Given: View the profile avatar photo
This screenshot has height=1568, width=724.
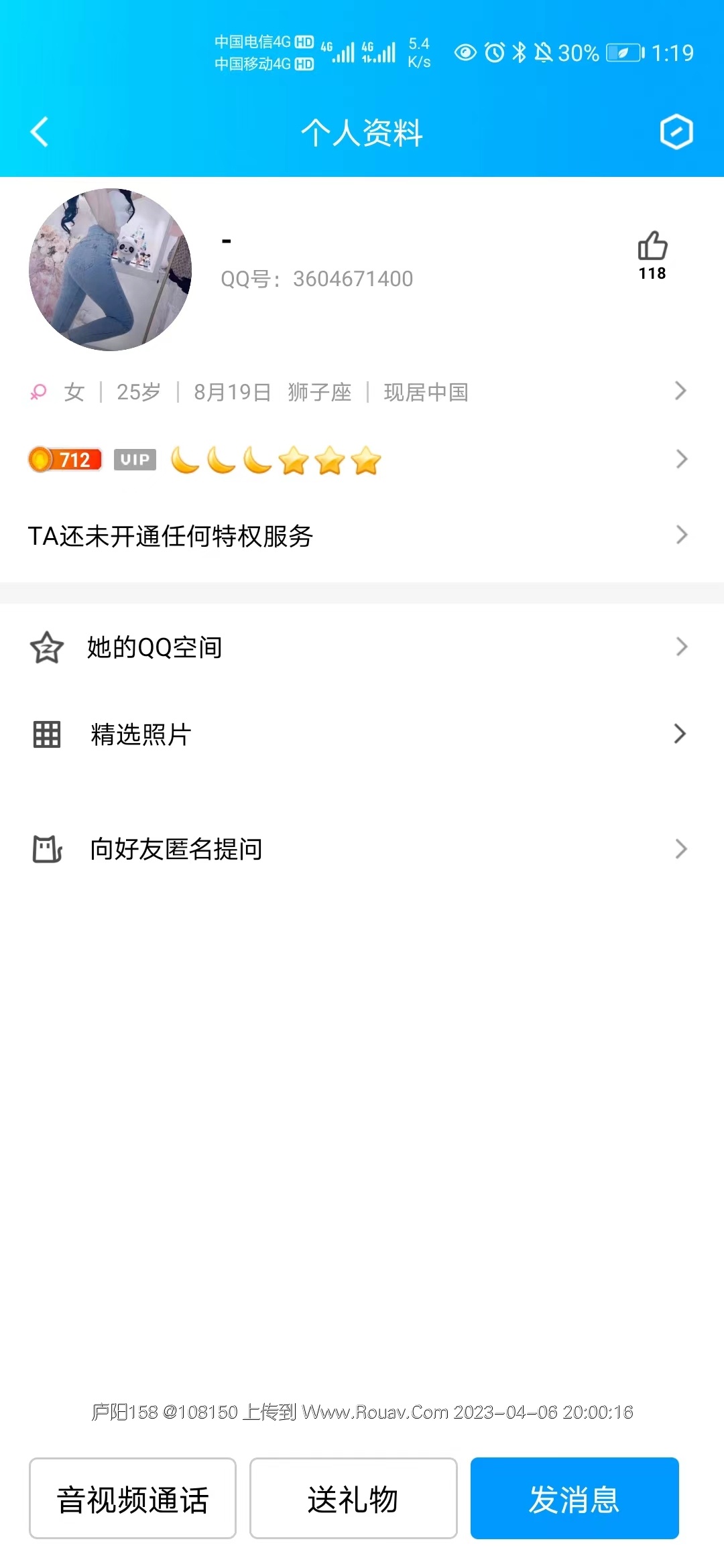Looking at the screenshot, I should click(x=111, y=269).
